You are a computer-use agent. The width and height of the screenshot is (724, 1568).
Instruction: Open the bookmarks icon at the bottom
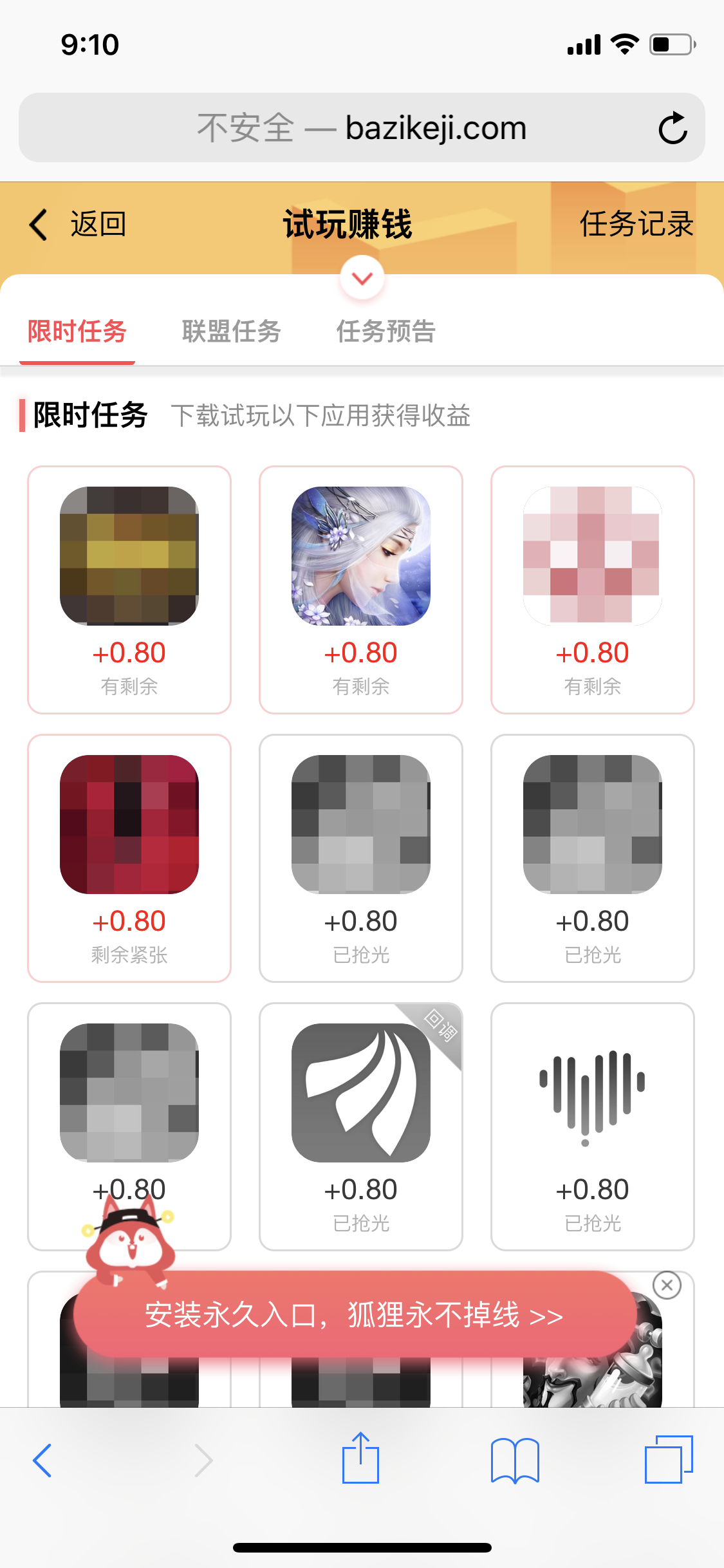pyautogui.click(x=515, y=1461)
